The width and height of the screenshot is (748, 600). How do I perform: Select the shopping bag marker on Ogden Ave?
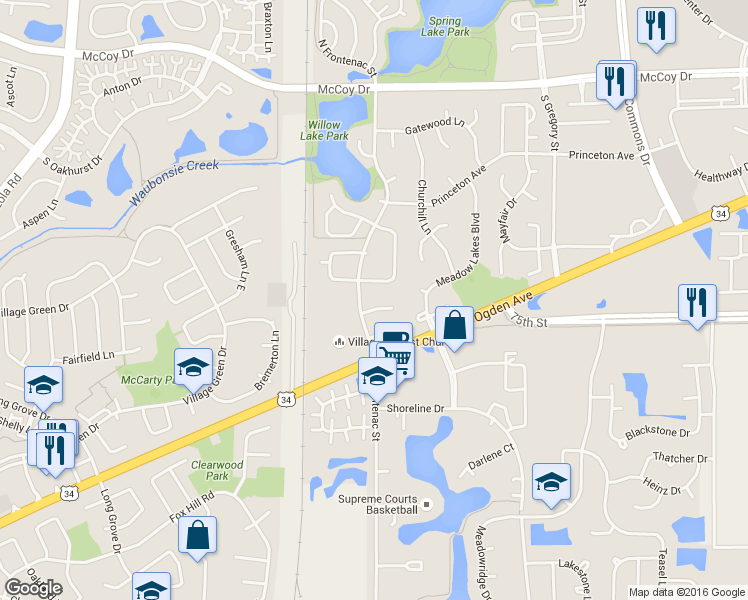[x=454, y=326]
